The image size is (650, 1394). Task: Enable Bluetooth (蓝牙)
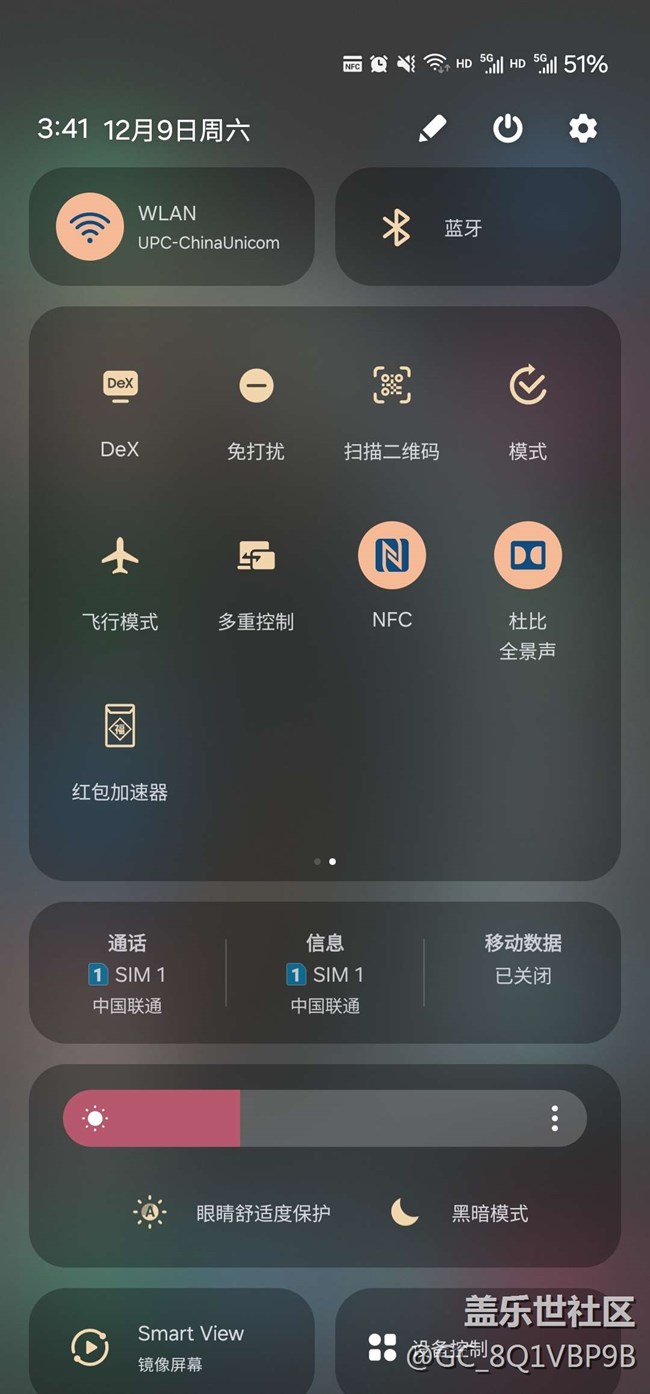[397, 228]
